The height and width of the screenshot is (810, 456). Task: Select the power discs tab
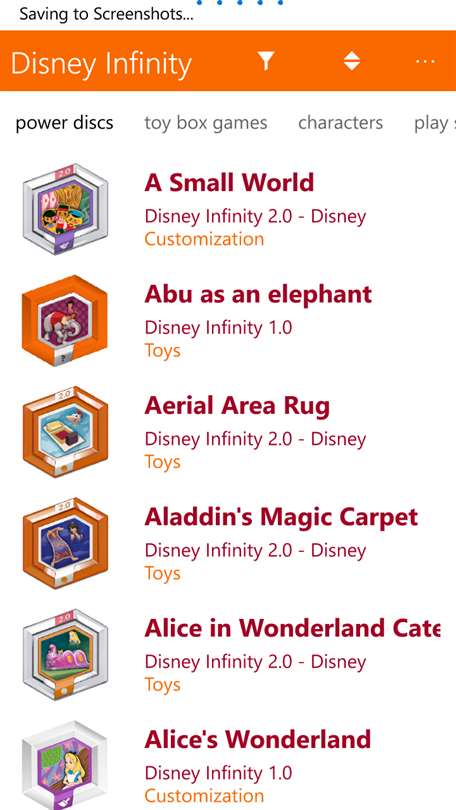(65, 123)
